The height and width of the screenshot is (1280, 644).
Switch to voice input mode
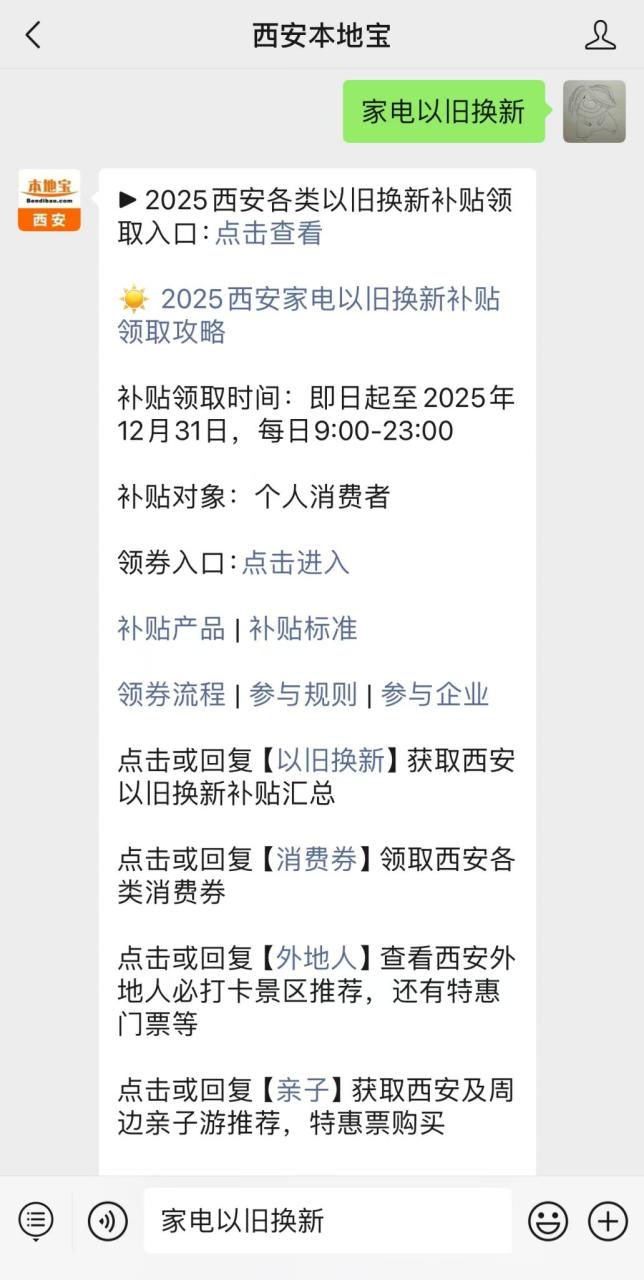[107, 1220]
